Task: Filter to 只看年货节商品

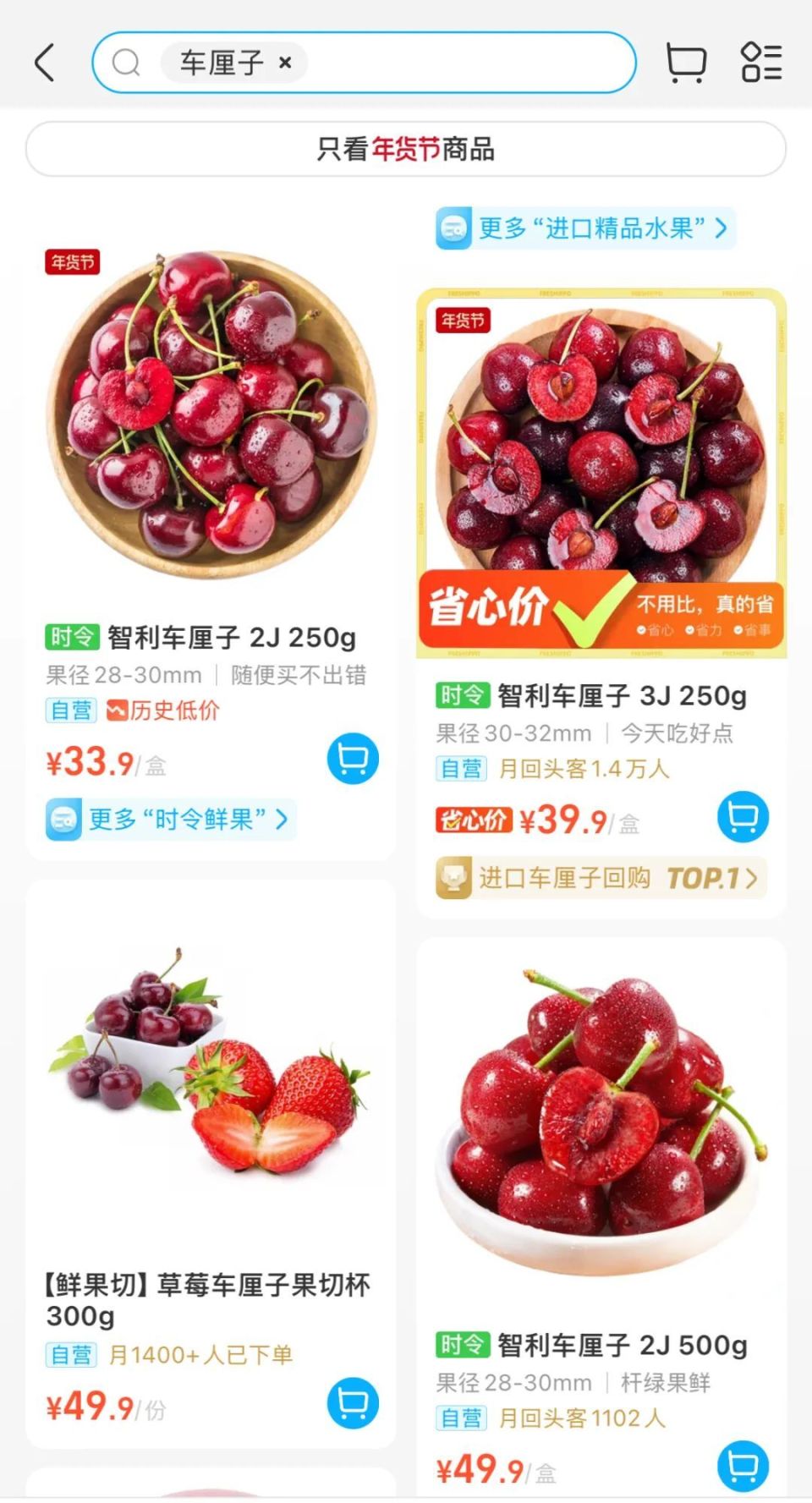Action: click(x=406, y=150)
